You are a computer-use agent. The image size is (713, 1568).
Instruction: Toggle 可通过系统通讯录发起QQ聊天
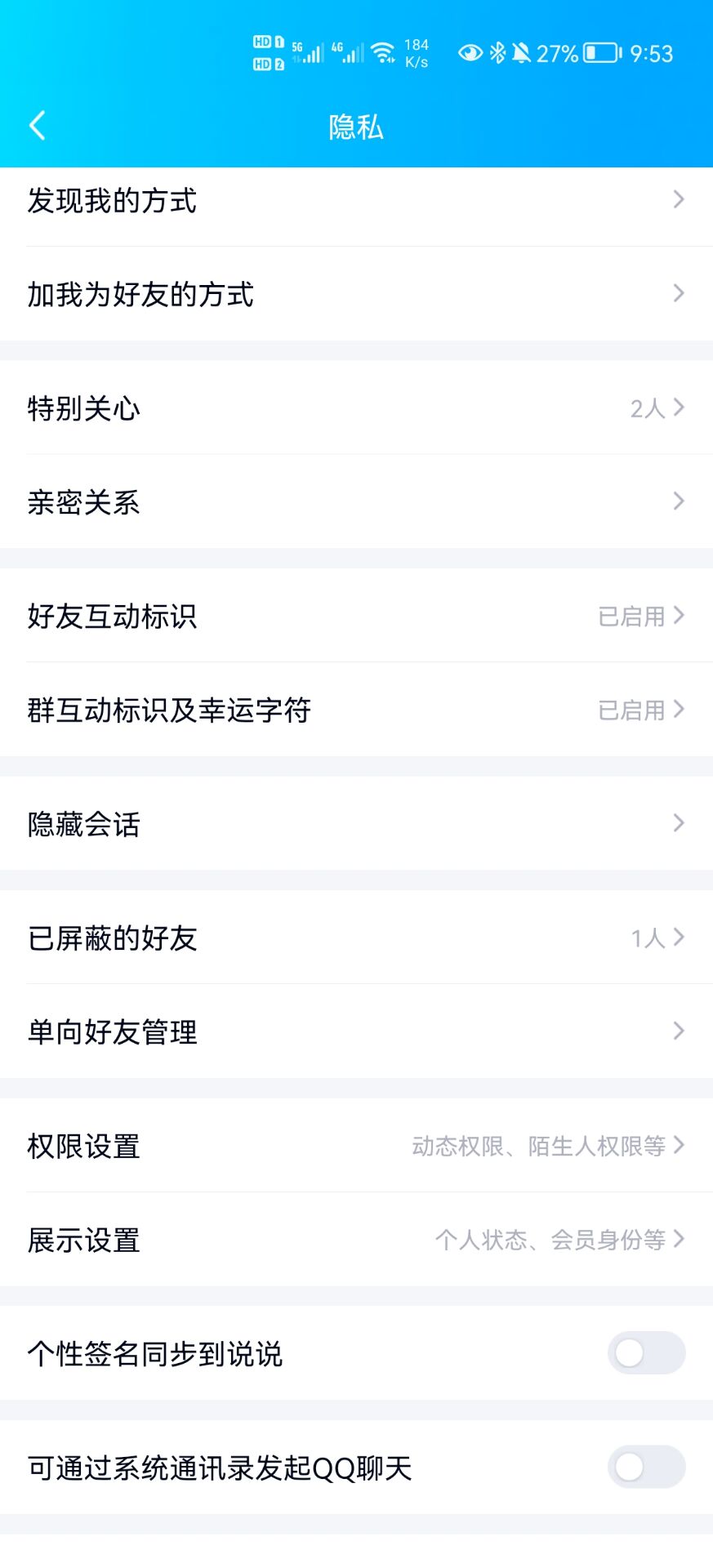646,1467
